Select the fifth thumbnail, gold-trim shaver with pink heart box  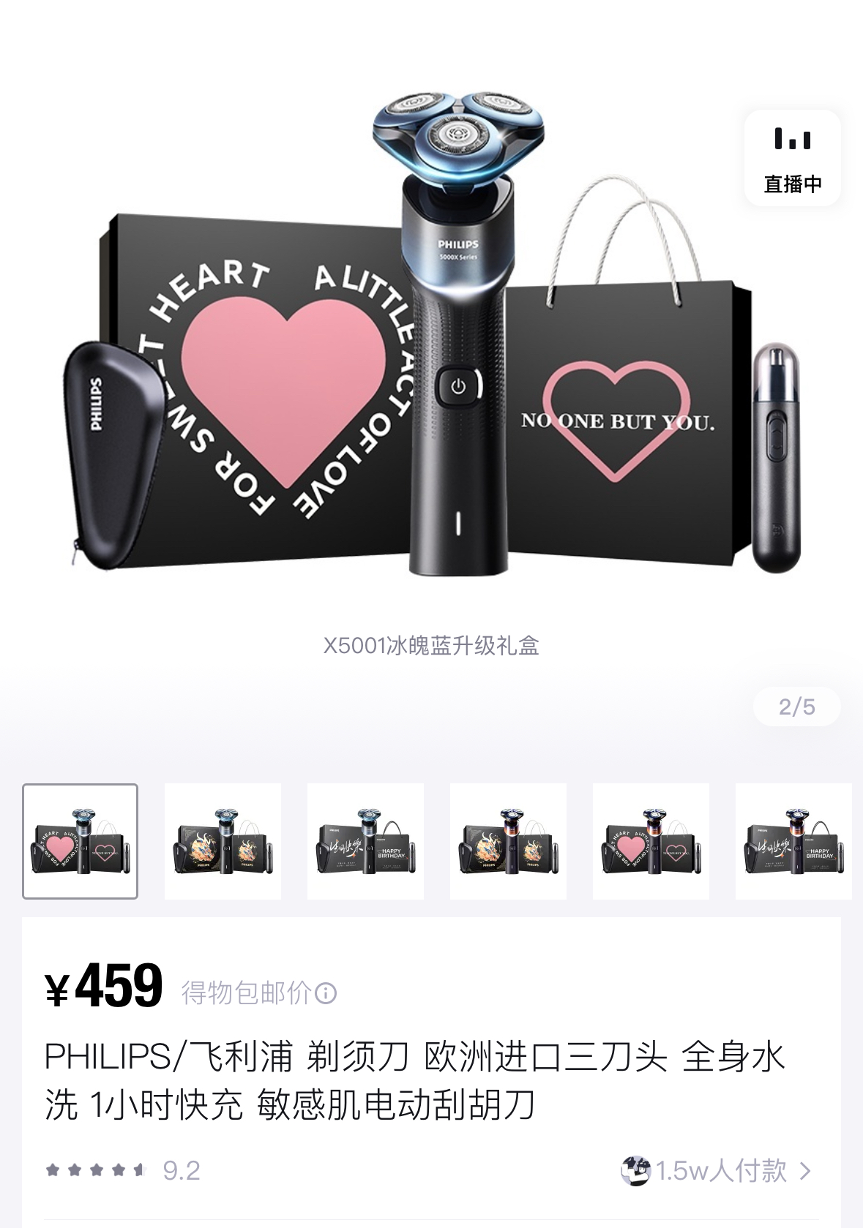click(x=651, y=841)
